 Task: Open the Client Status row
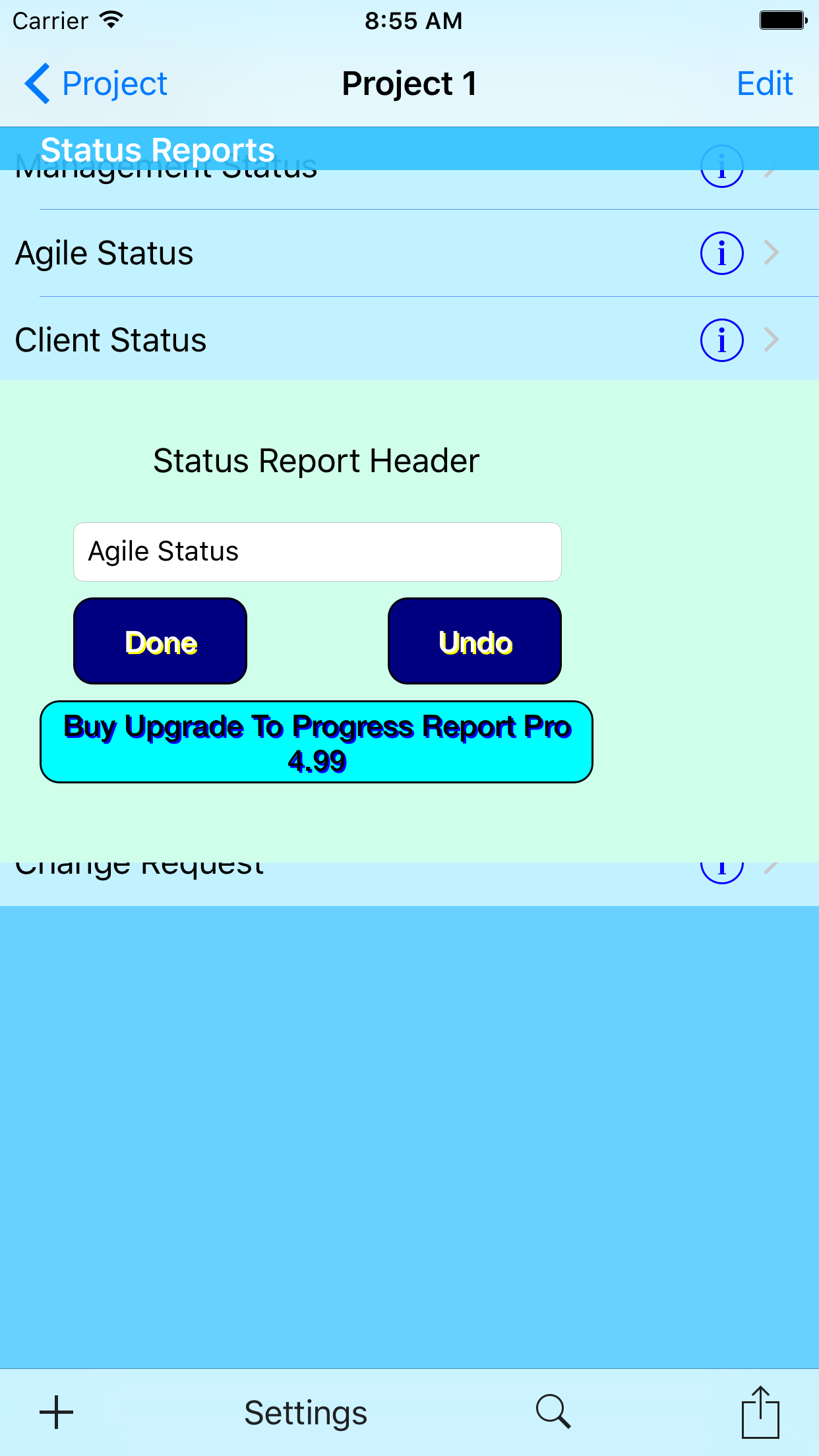pyautogui.click(x=409, y=340)
